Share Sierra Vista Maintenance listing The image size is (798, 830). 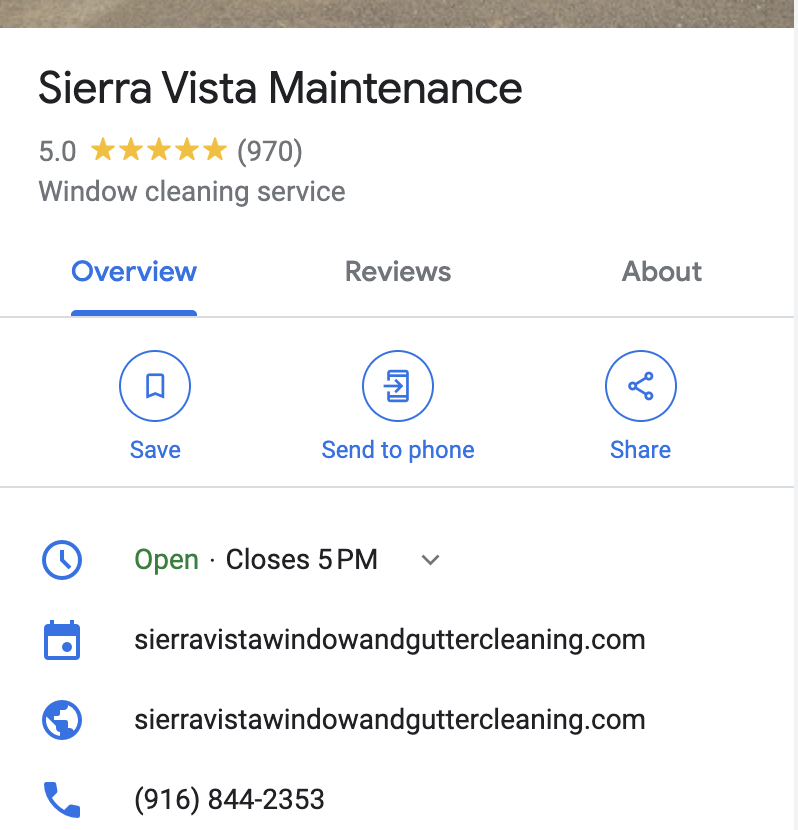point(640,386)
